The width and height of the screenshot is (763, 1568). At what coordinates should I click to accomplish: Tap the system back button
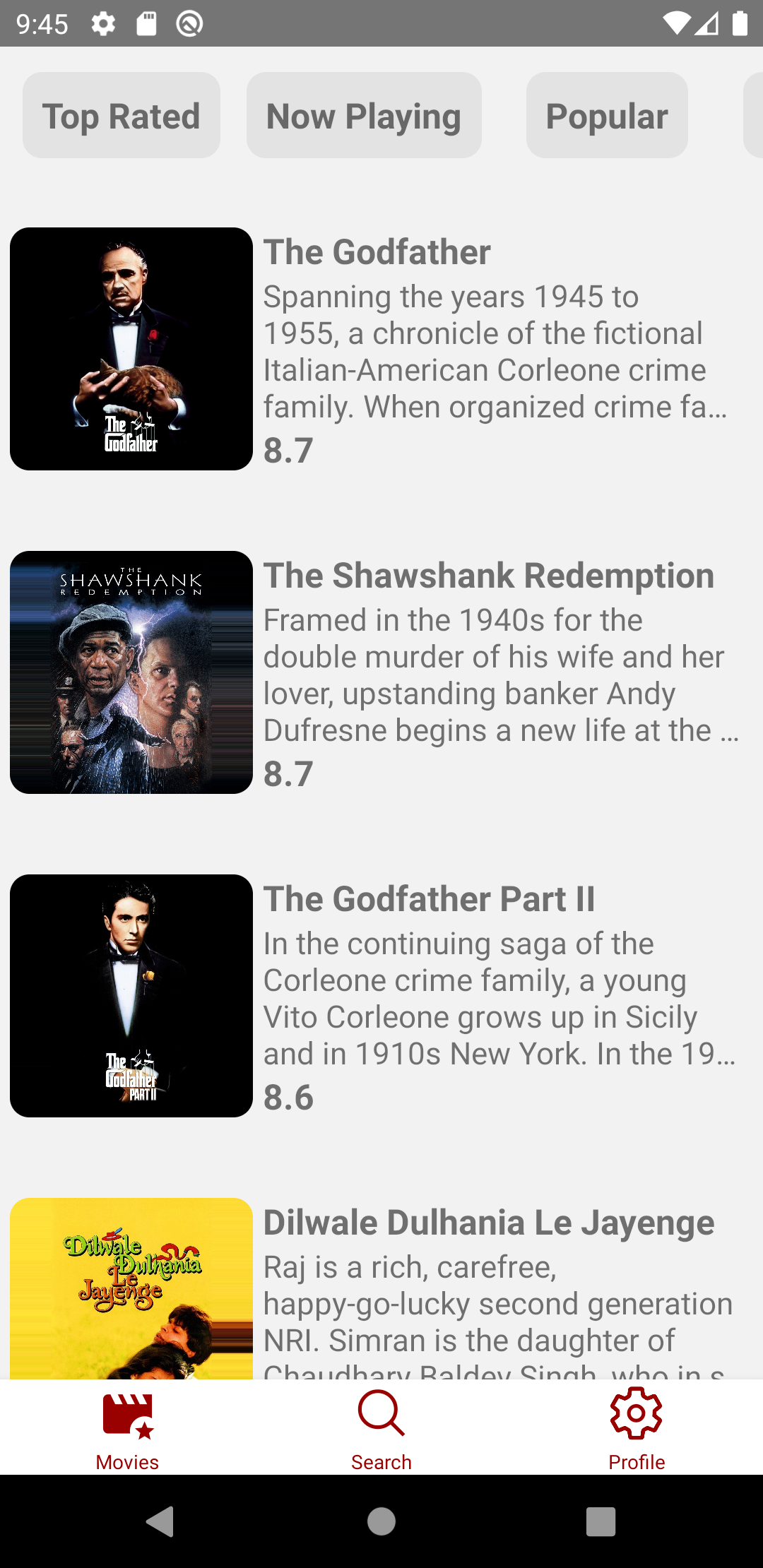161,1521
